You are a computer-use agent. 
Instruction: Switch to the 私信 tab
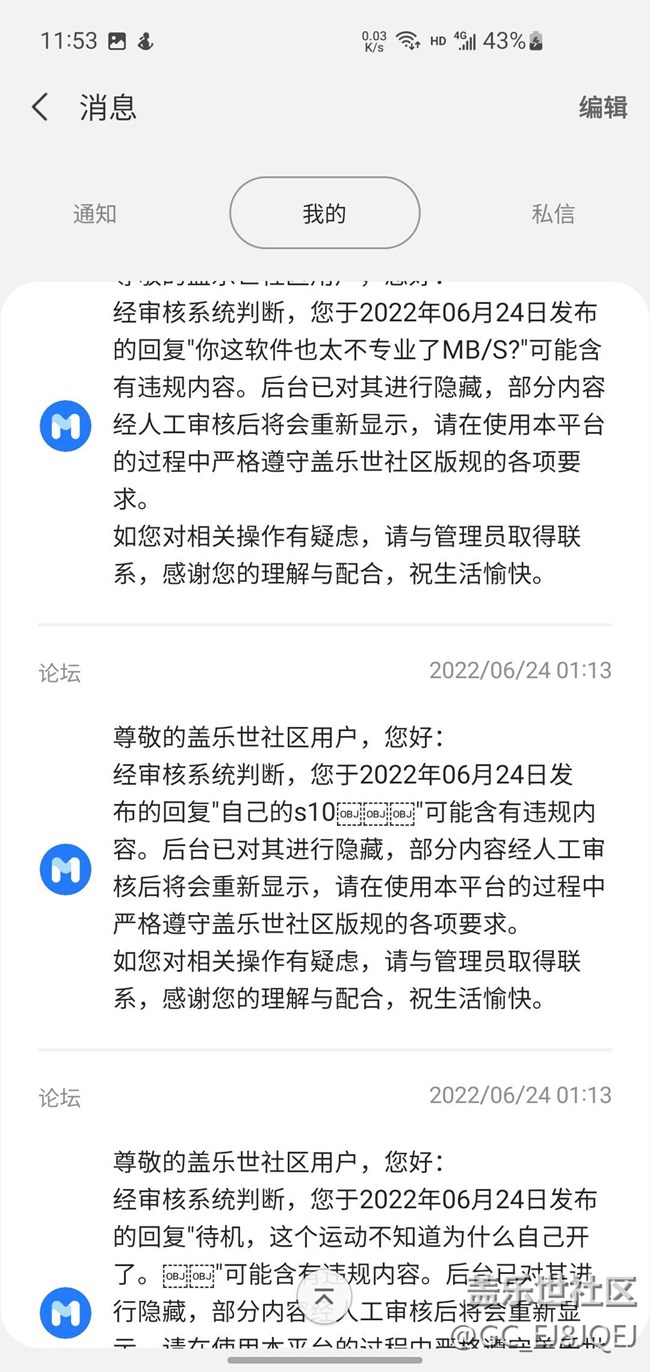pyautogui.click(x=553, y=213)
